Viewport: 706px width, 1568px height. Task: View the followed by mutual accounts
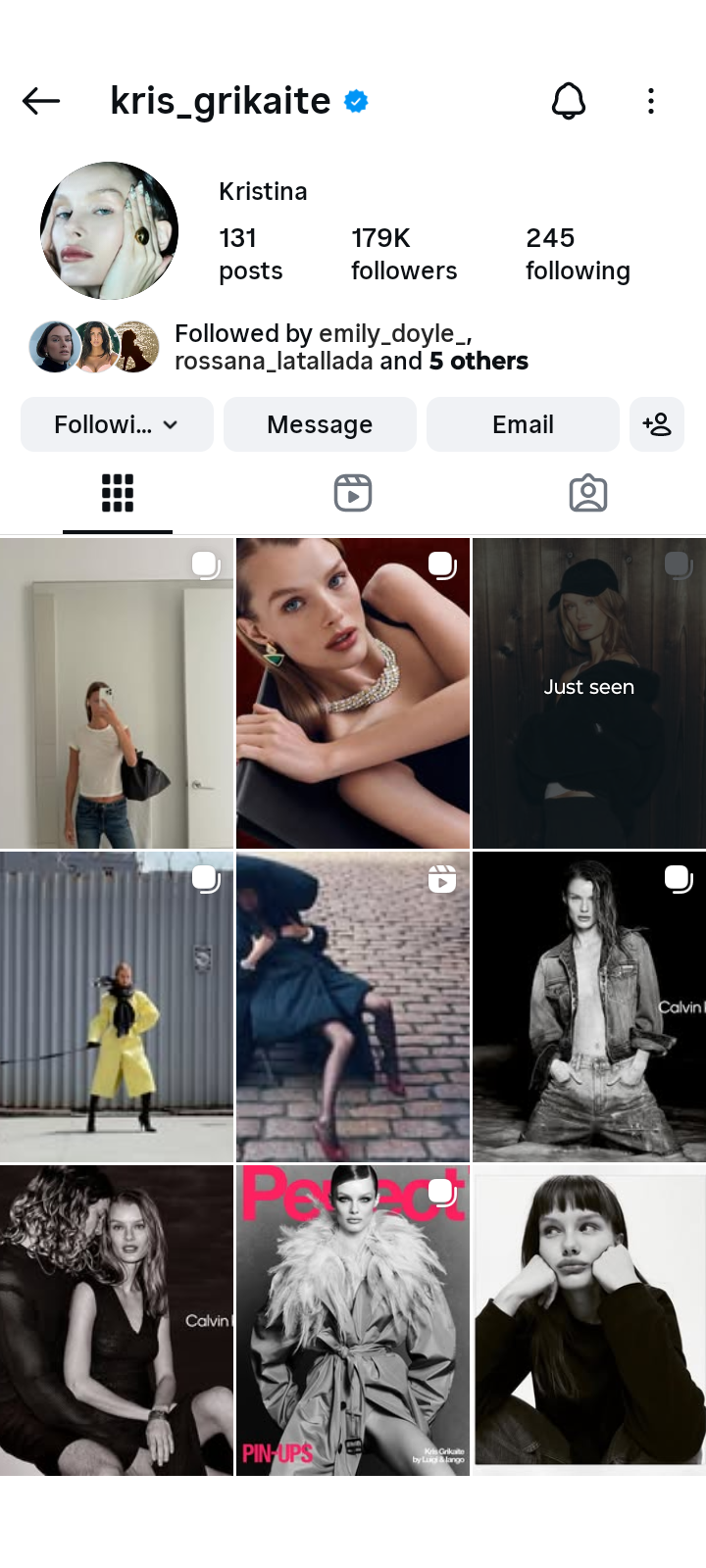pos(350,347)
